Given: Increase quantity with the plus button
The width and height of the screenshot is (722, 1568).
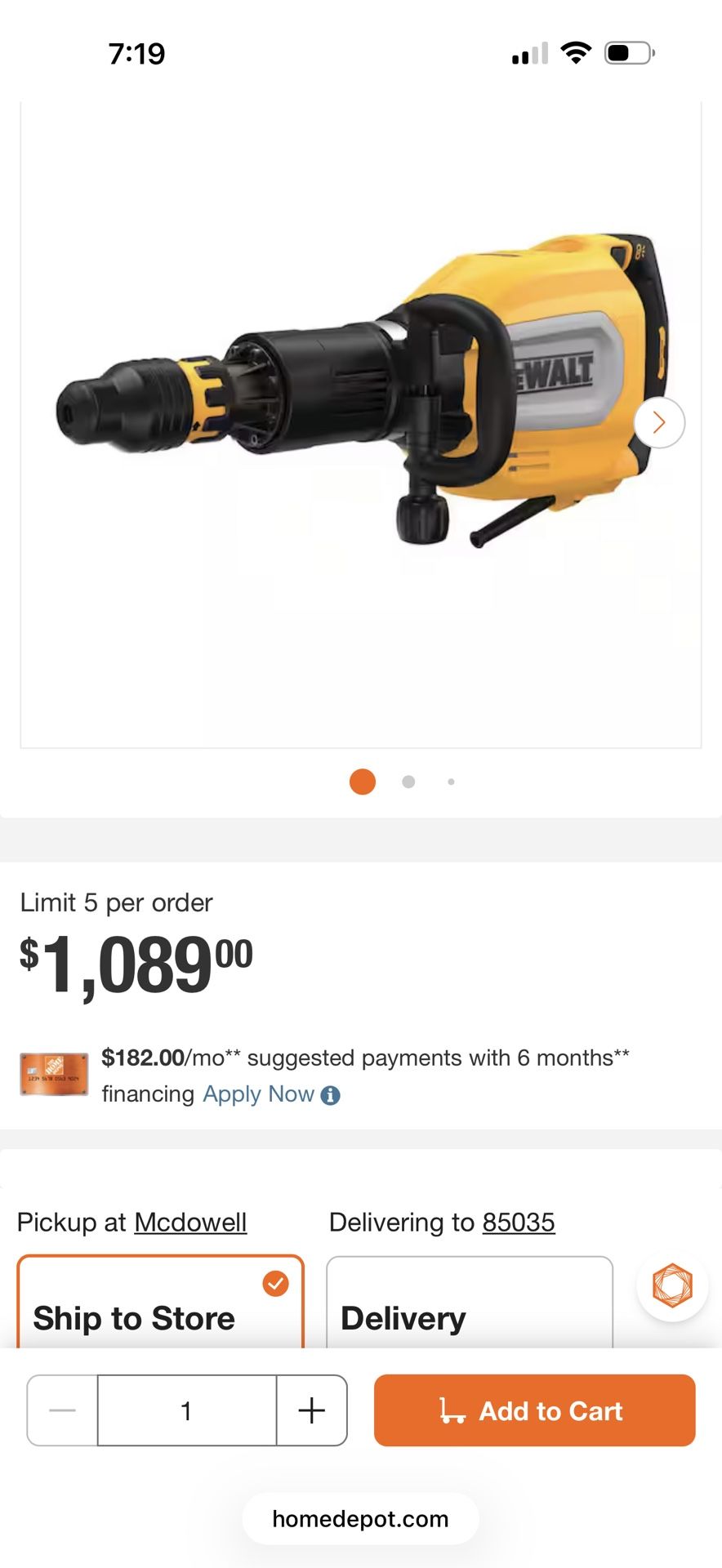Looking at the screenshot, I should [x=312, y=1410].
